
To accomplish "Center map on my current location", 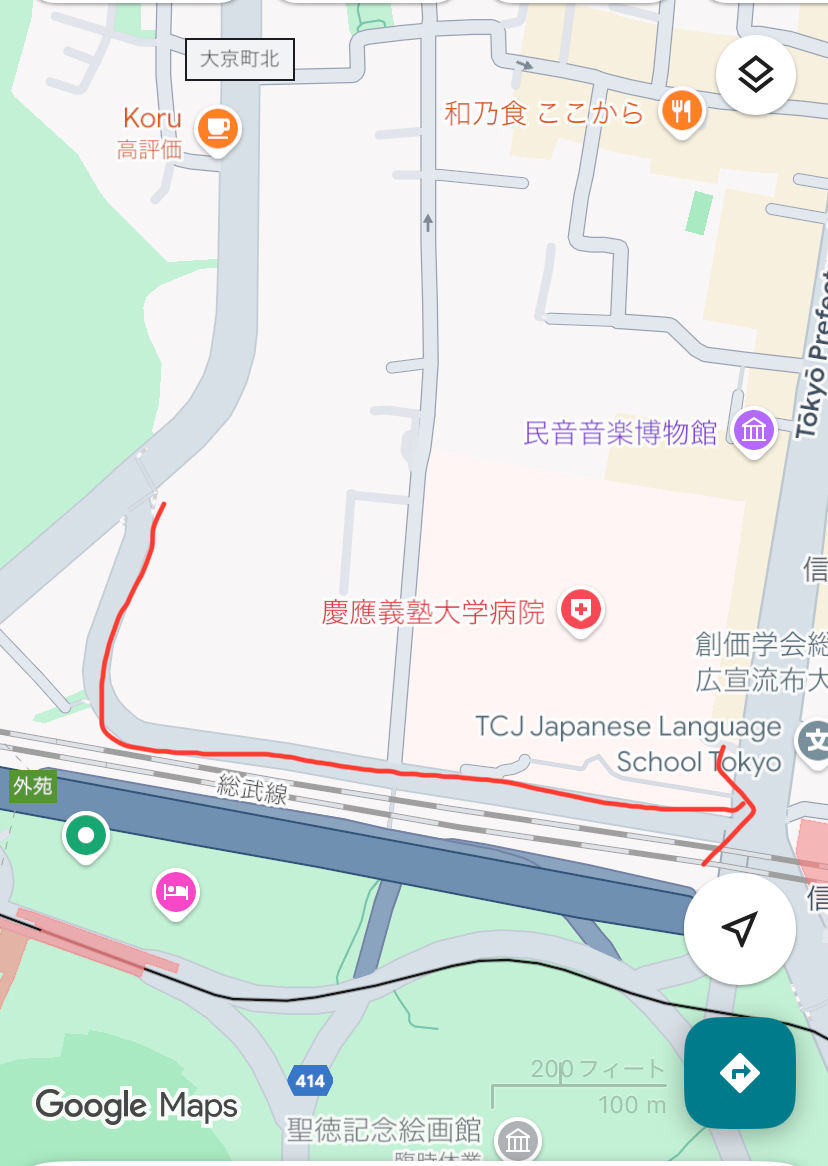I will click(x=739, y=929).
